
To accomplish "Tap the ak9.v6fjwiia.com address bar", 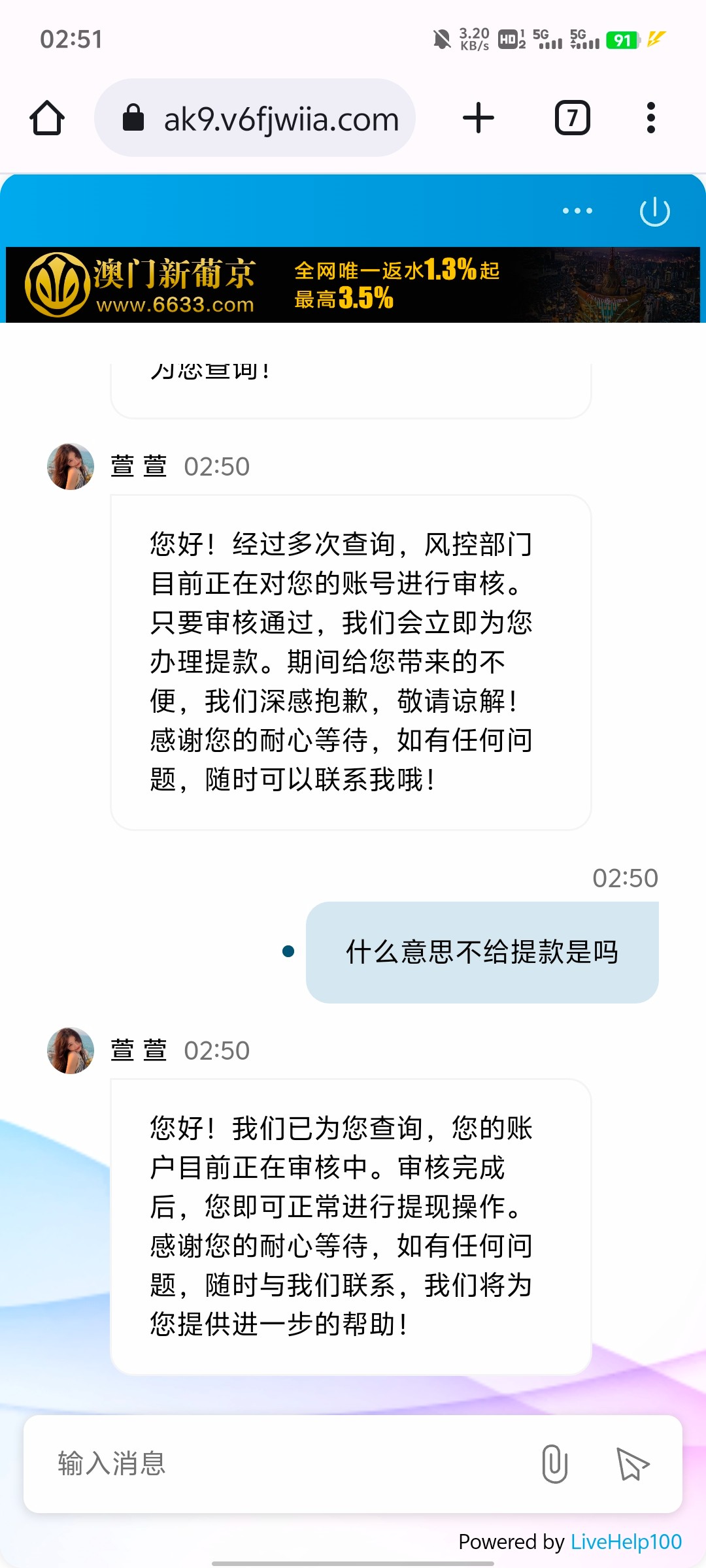I will (x=280, y=118).
